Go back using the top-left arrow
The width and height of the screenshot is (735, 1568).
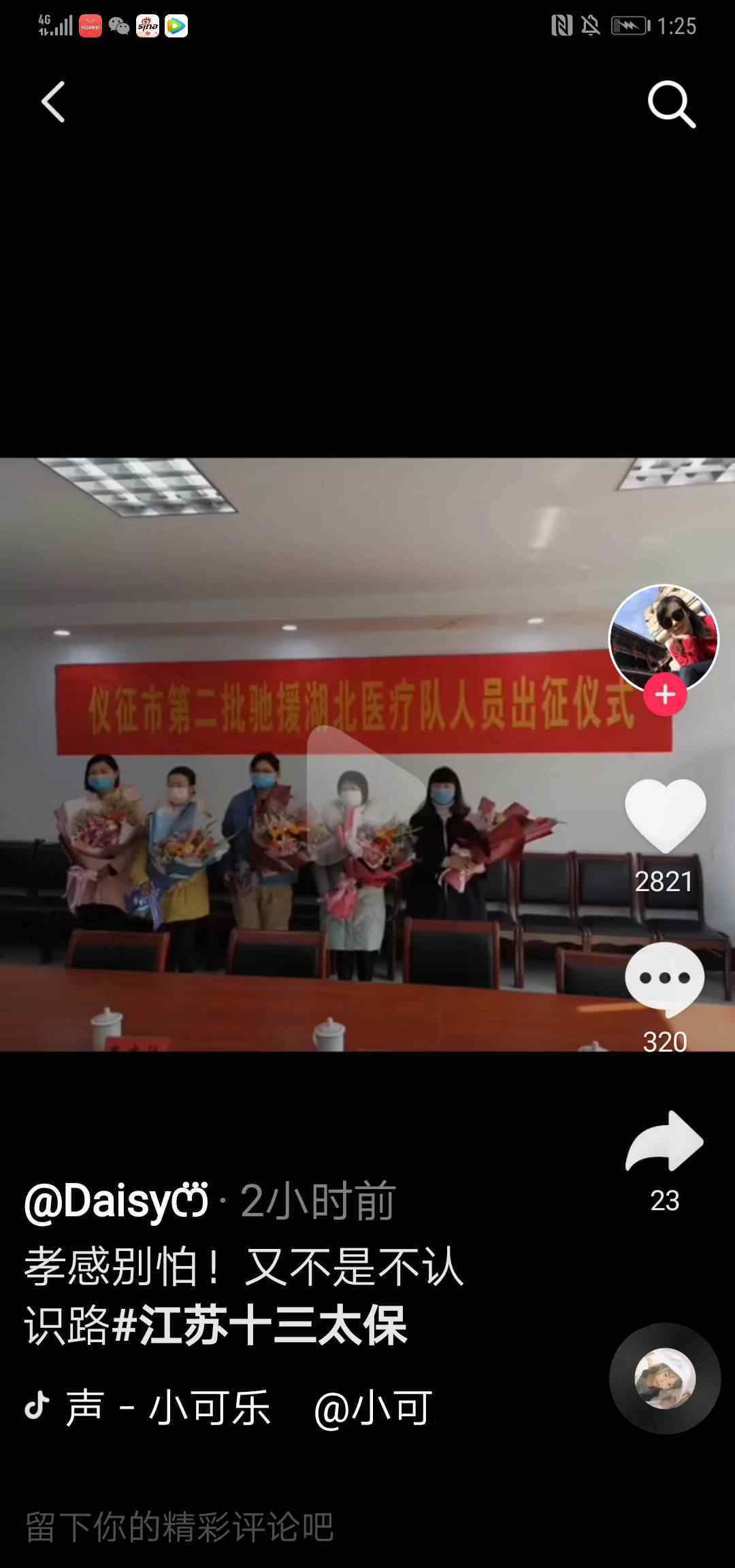pyautogui.click(x=52, y=103)
